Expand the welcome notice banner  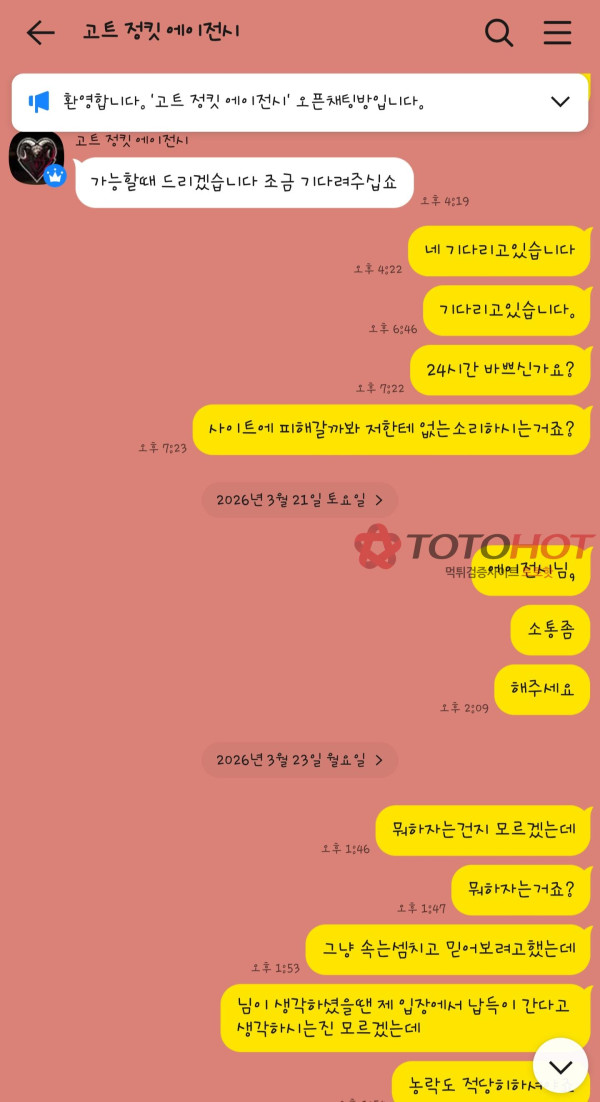click(560, 101)
